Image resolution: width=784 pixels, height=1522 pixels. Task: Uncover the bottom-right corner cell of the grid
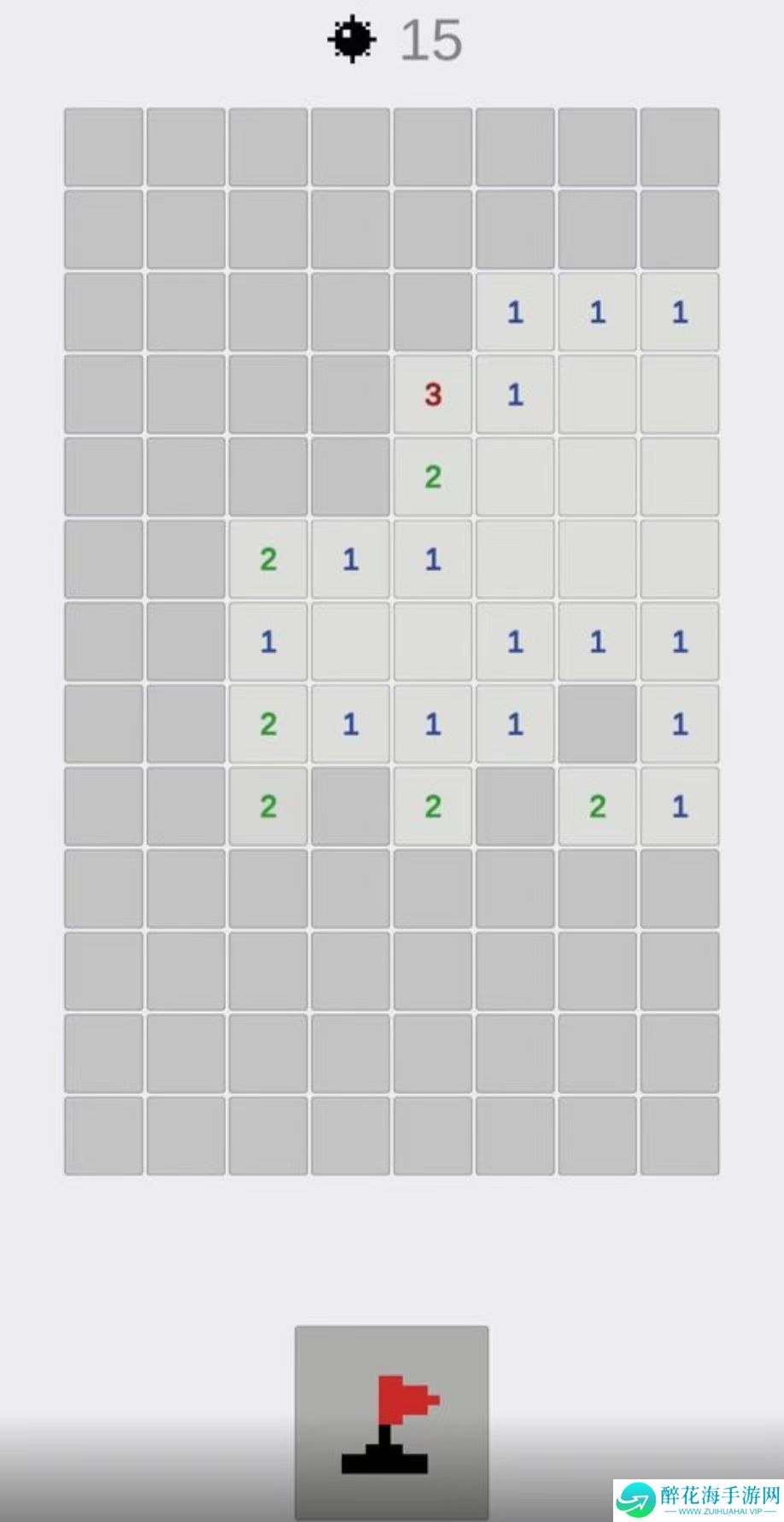pyautogui.click(x=680, y=1136)
